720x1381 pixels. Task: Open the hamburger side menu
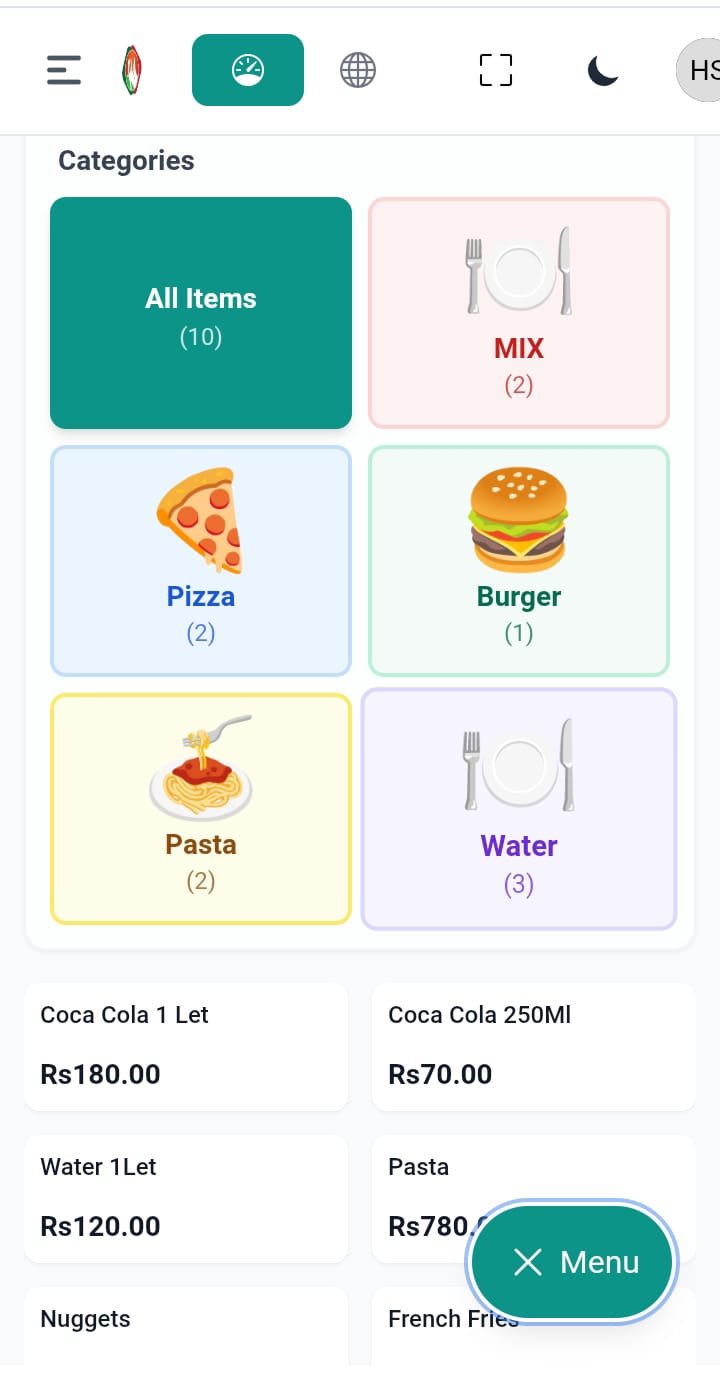coord(64,70)
